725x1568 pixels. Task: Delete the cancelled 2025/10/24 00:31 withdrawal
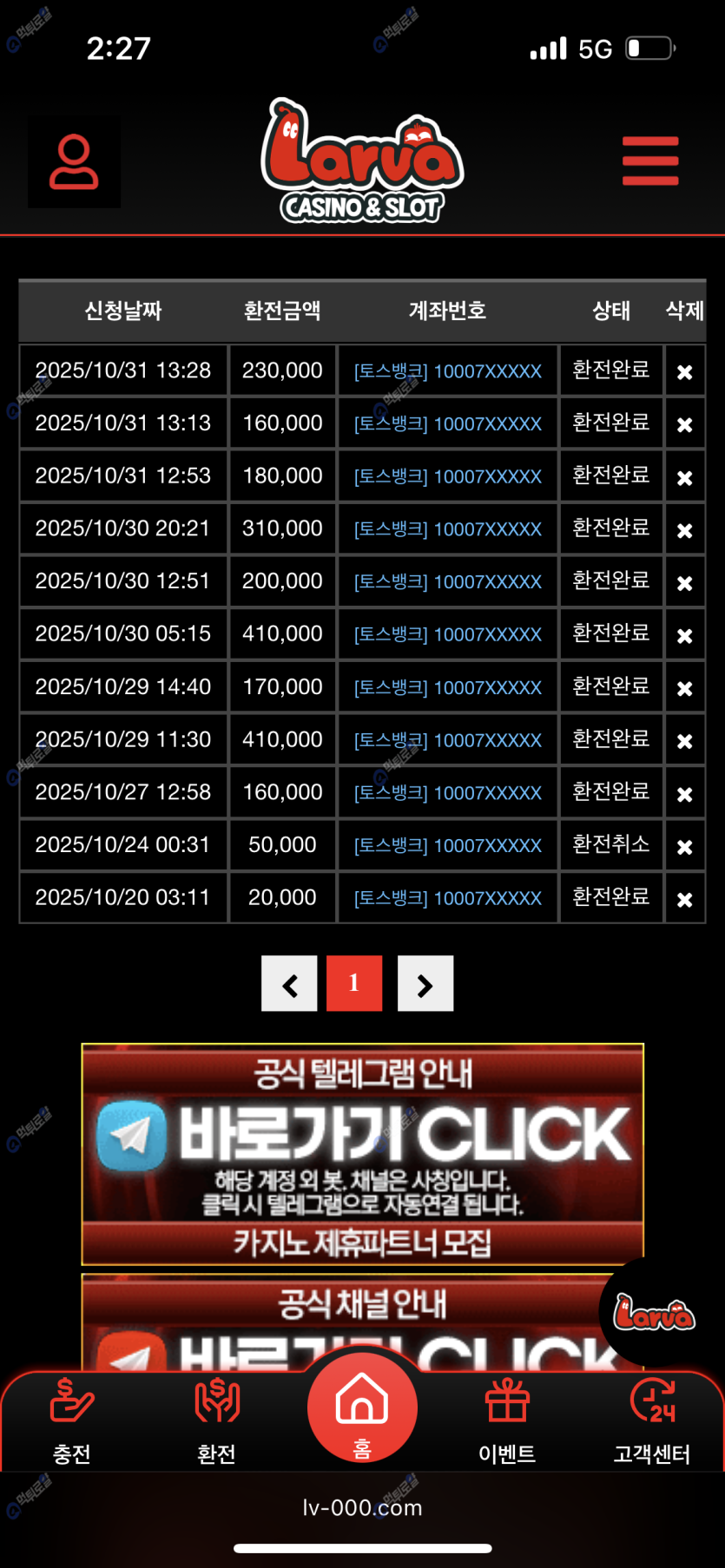coord(684,847)
